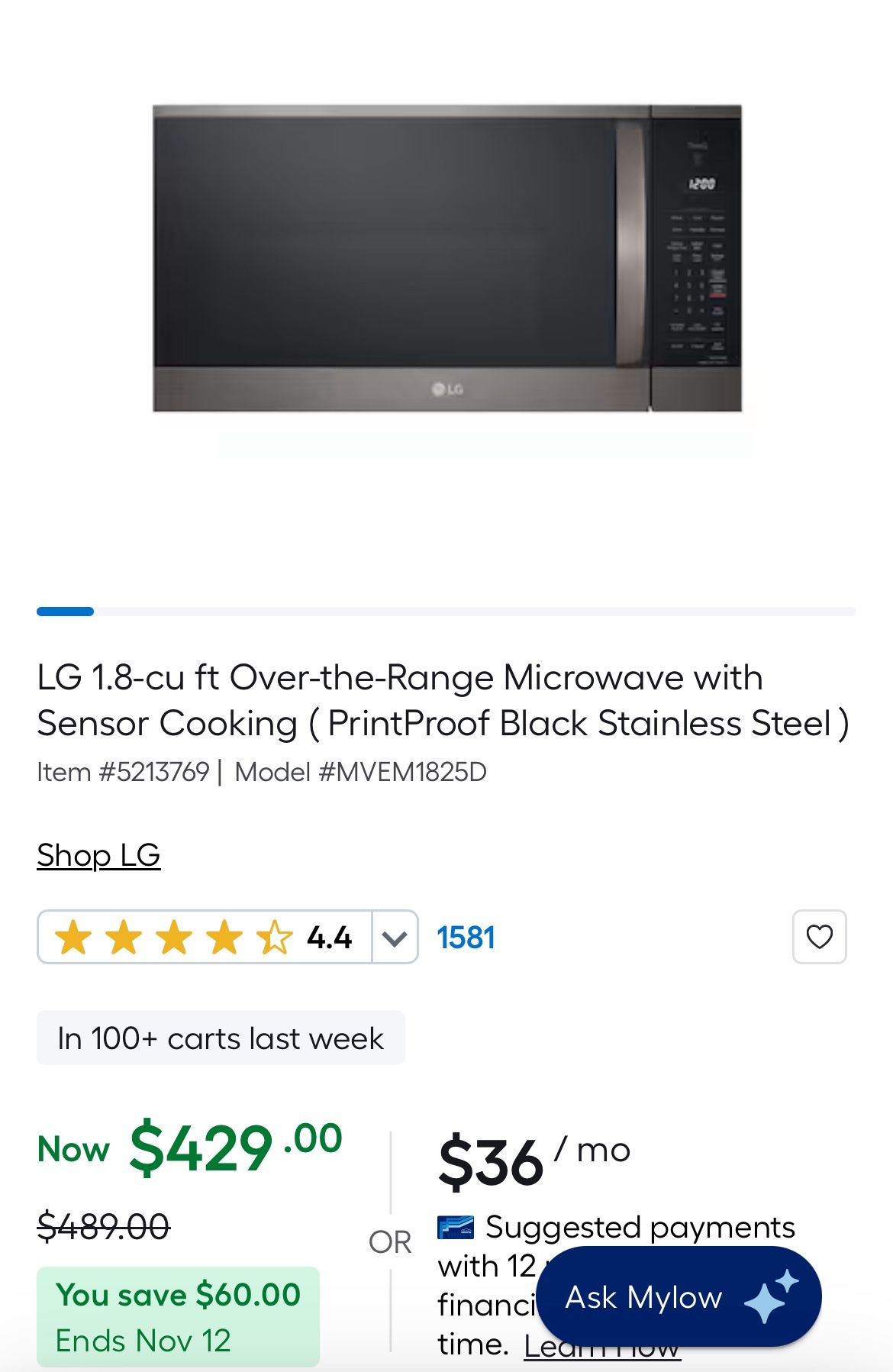Click the third gold star icon
This screenshot has width=893, height=1372.
172,938
